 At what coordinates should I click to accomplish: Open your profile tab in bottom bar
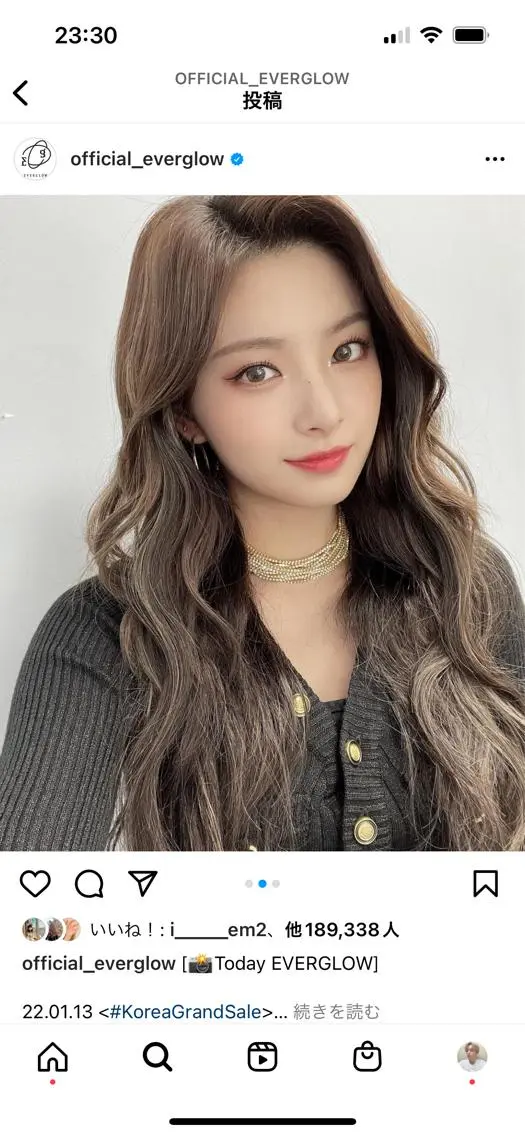472,1058
